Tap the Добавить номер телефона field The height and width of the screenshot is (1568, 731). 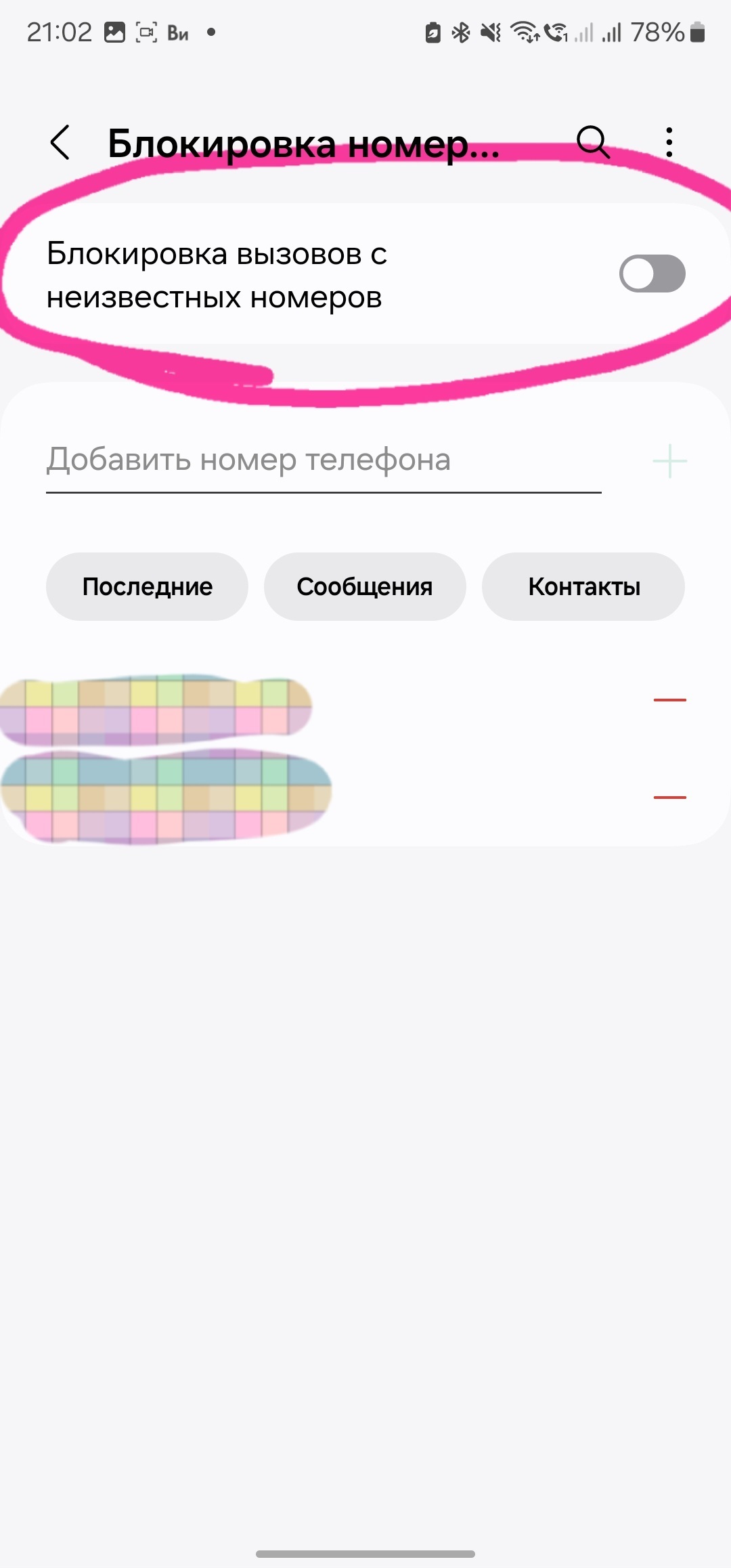tap(323, 460)
